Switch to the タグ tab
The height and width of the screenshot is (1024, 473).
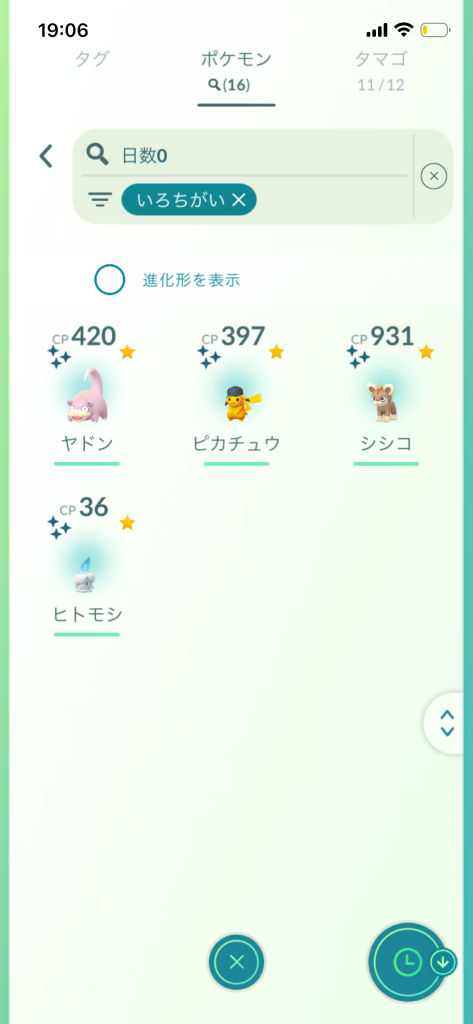click(91, 59)
